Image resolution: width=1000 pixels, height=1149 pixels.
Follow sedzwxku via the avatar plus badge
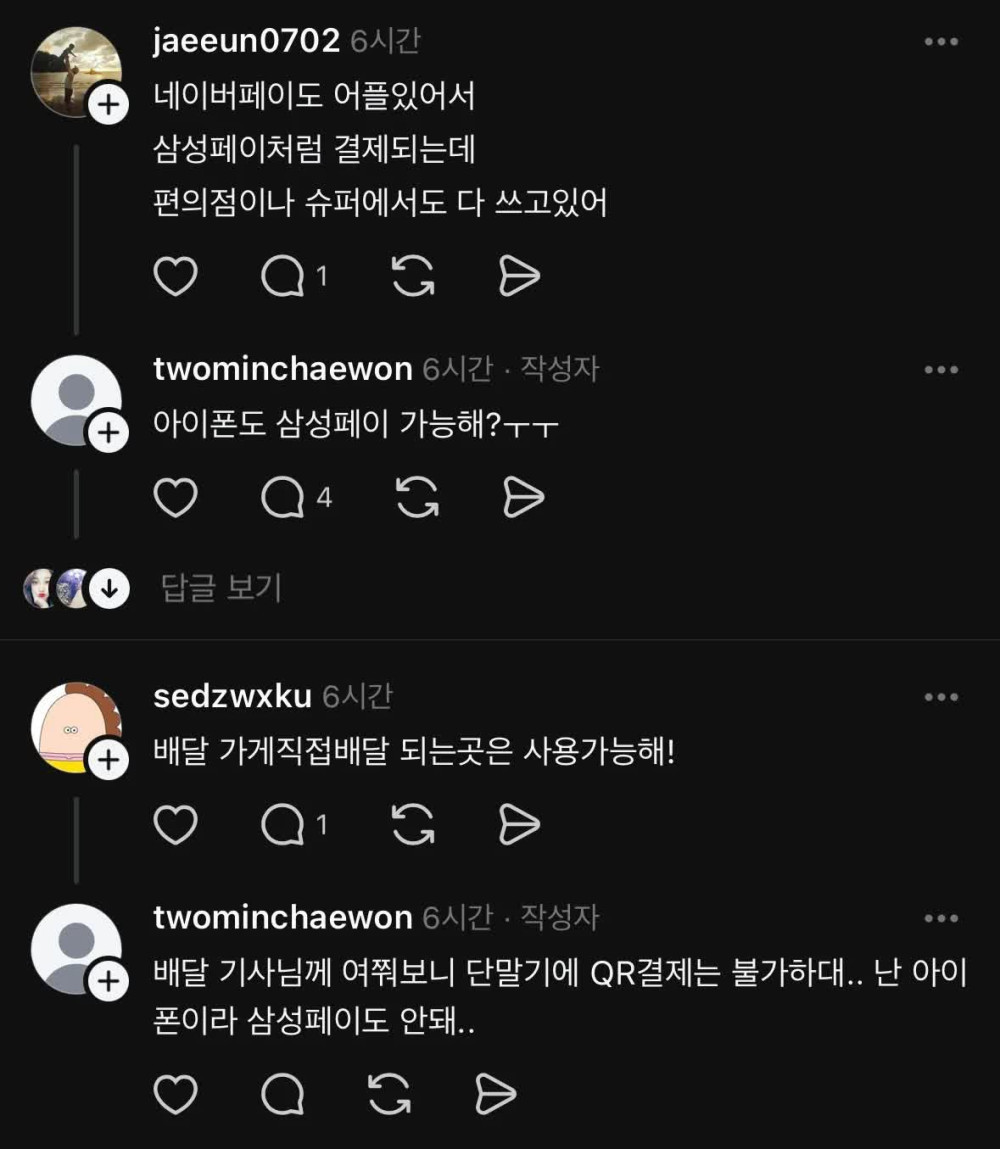[108, 761]
